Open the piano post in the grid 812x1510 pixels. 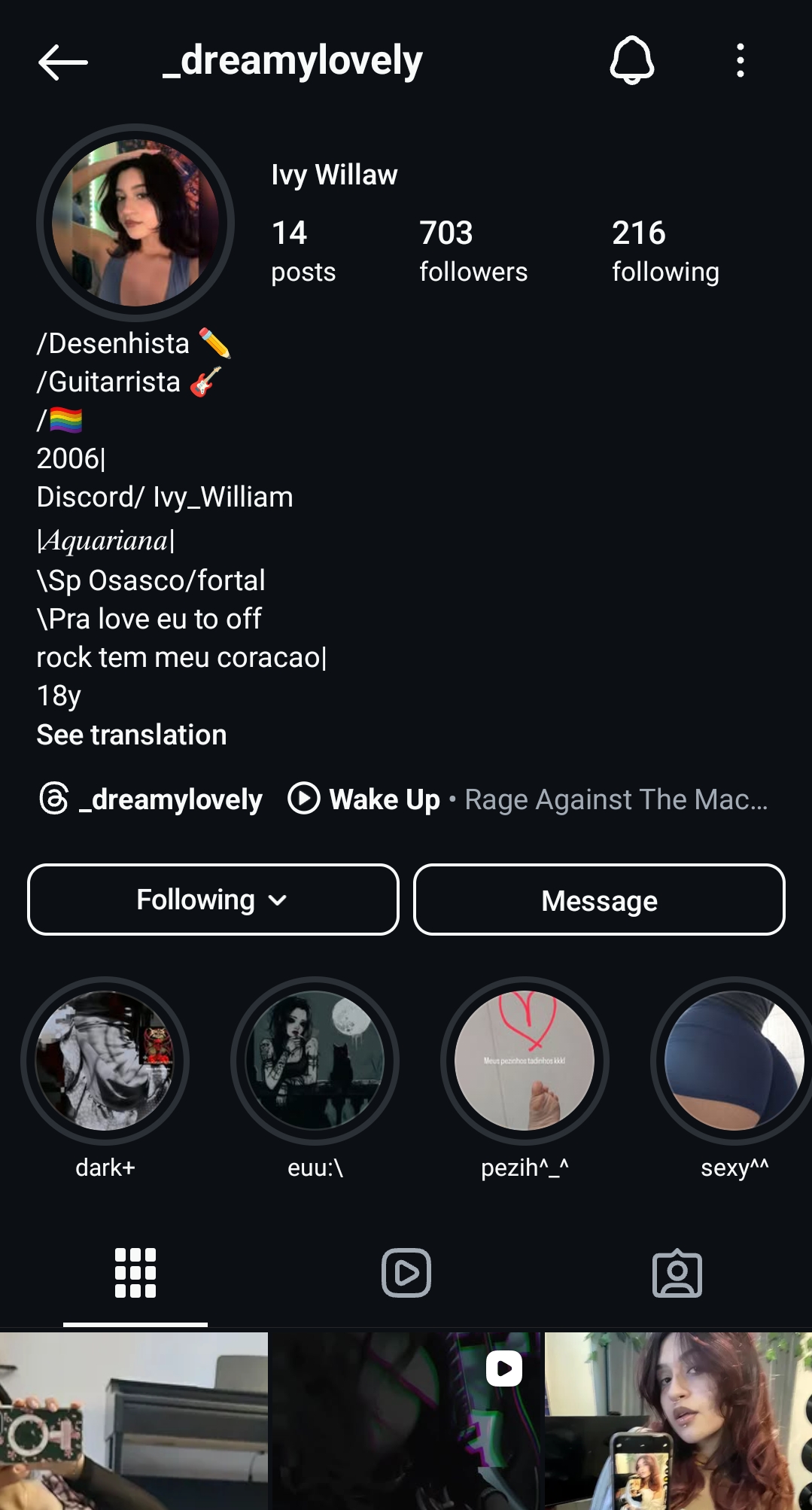pyautogui.click(x=134, y=1421)
